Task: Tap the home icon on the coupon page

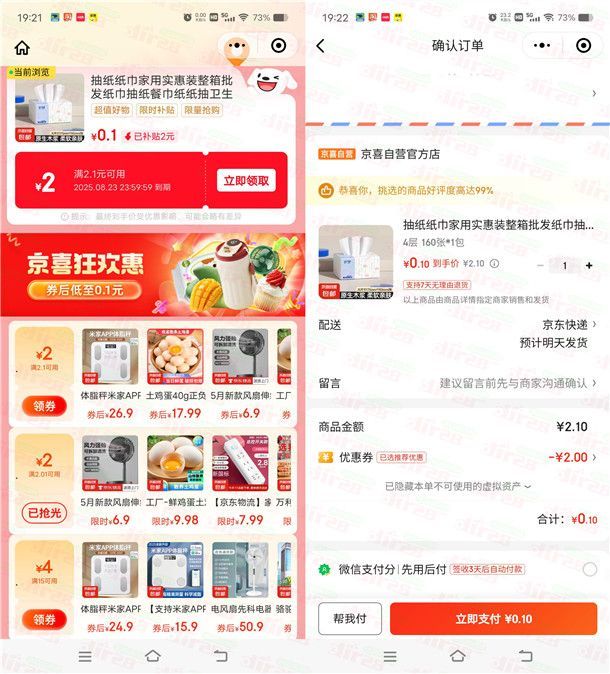Action: tap(22, 47)
